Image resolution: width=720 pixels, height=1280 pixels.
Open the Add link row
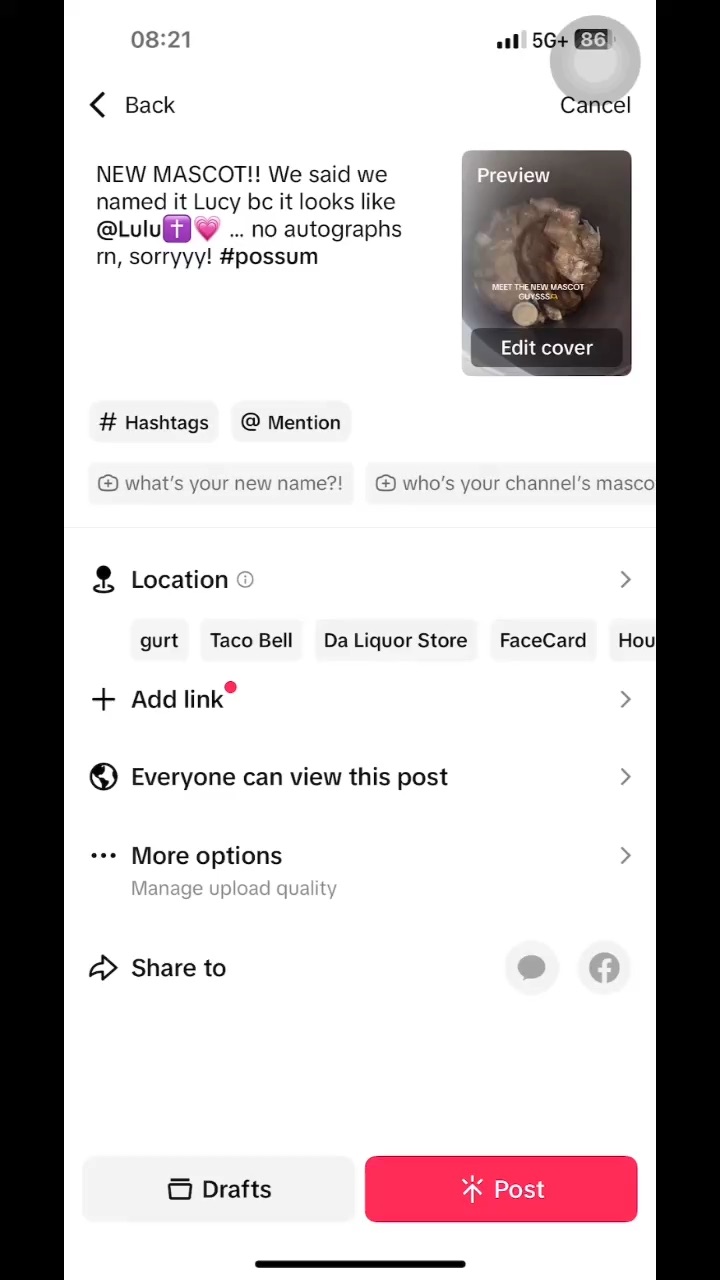coord(360,699)
